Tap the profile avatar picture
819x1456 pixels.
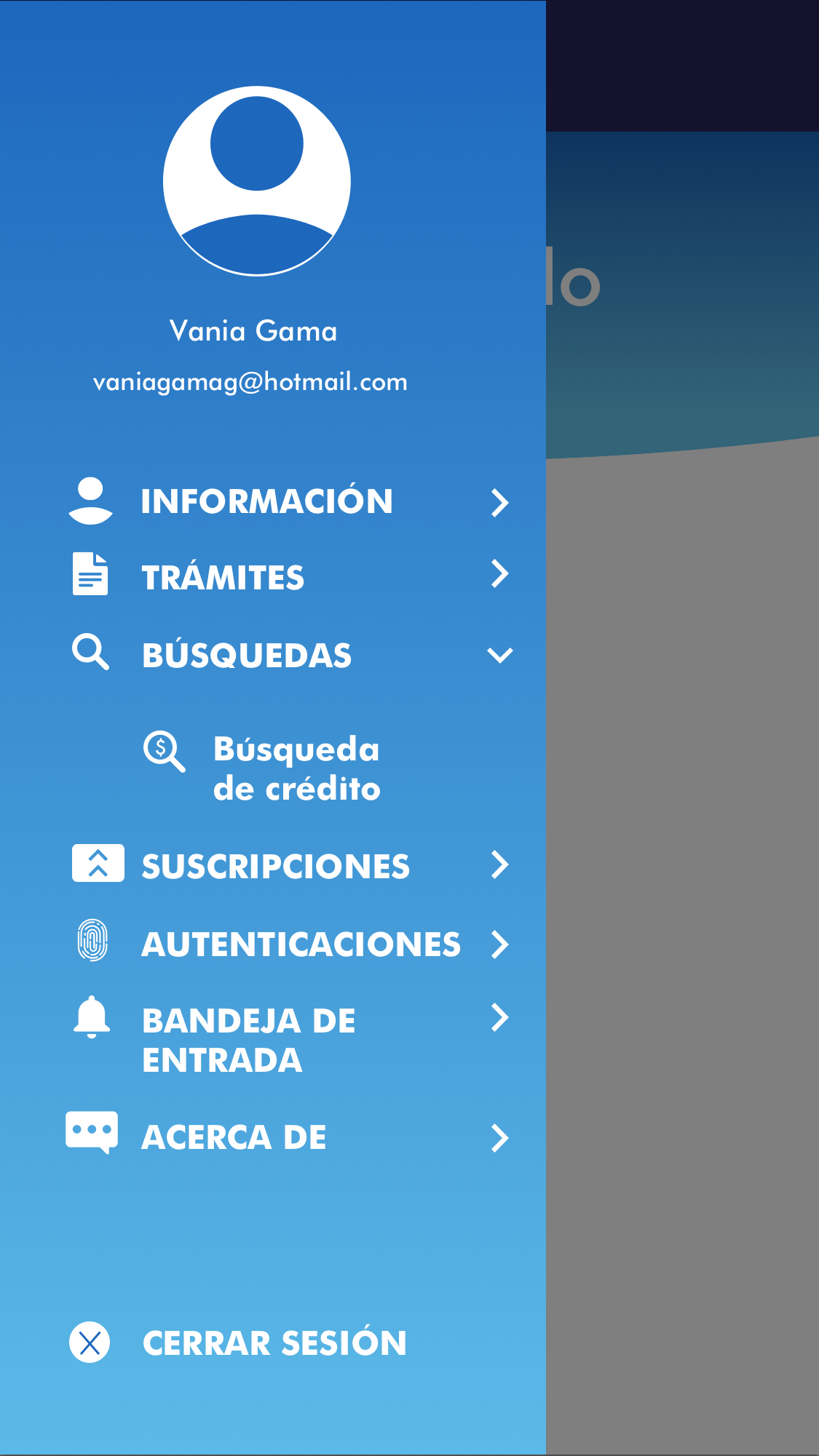pos(257,181)
